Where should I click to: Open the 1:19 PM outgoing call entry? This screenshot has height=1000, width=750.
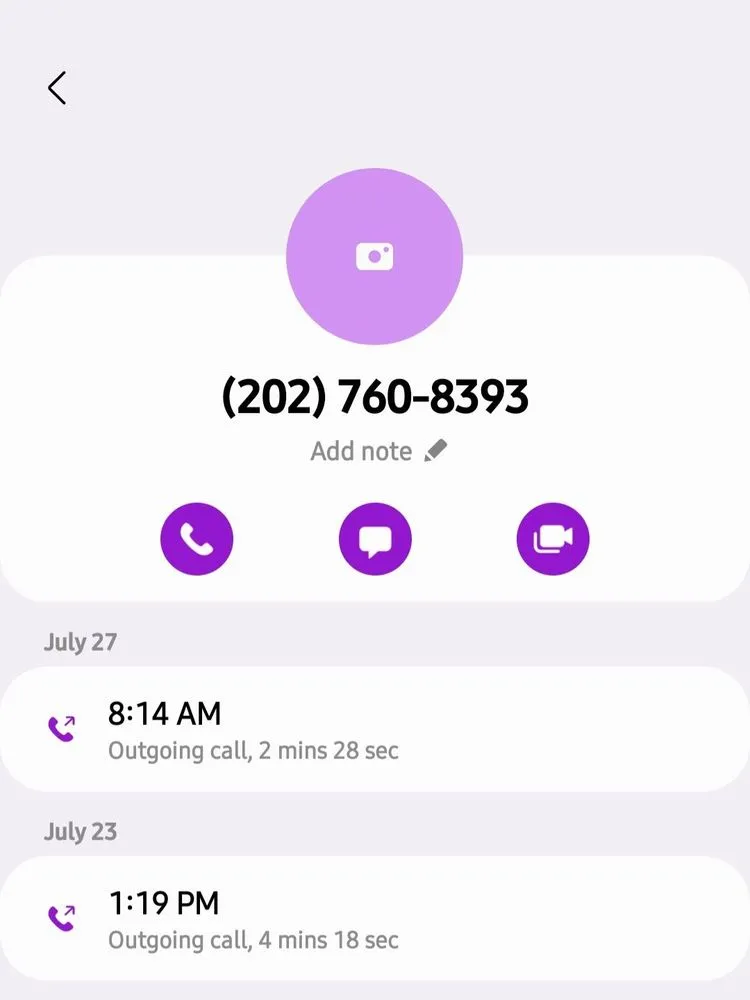pyautogui.click(x=374, y=918)
